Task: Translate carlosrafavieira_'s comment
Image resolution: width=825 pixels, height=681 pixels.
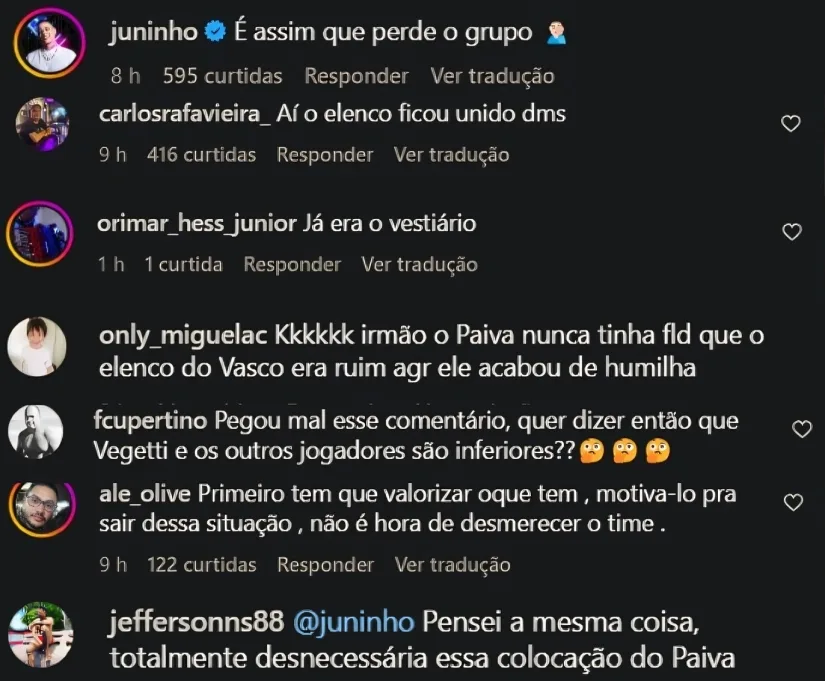Action: click(451, 155)
